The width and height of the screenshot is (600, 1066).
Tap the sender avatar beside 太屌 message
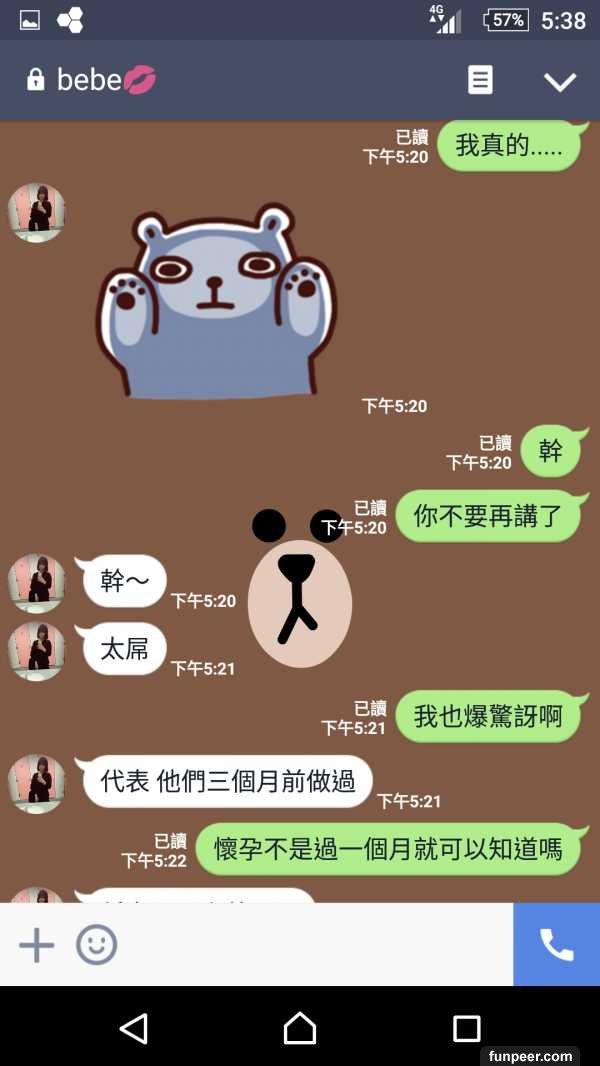(x=37, y=651)
